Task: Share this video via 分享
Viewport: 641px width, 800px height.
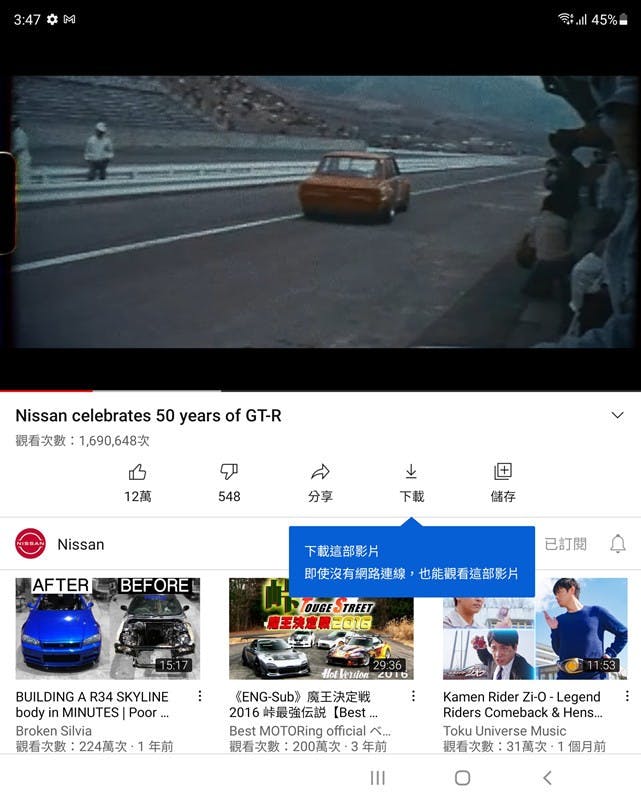Action: click(x=320, y=481)
